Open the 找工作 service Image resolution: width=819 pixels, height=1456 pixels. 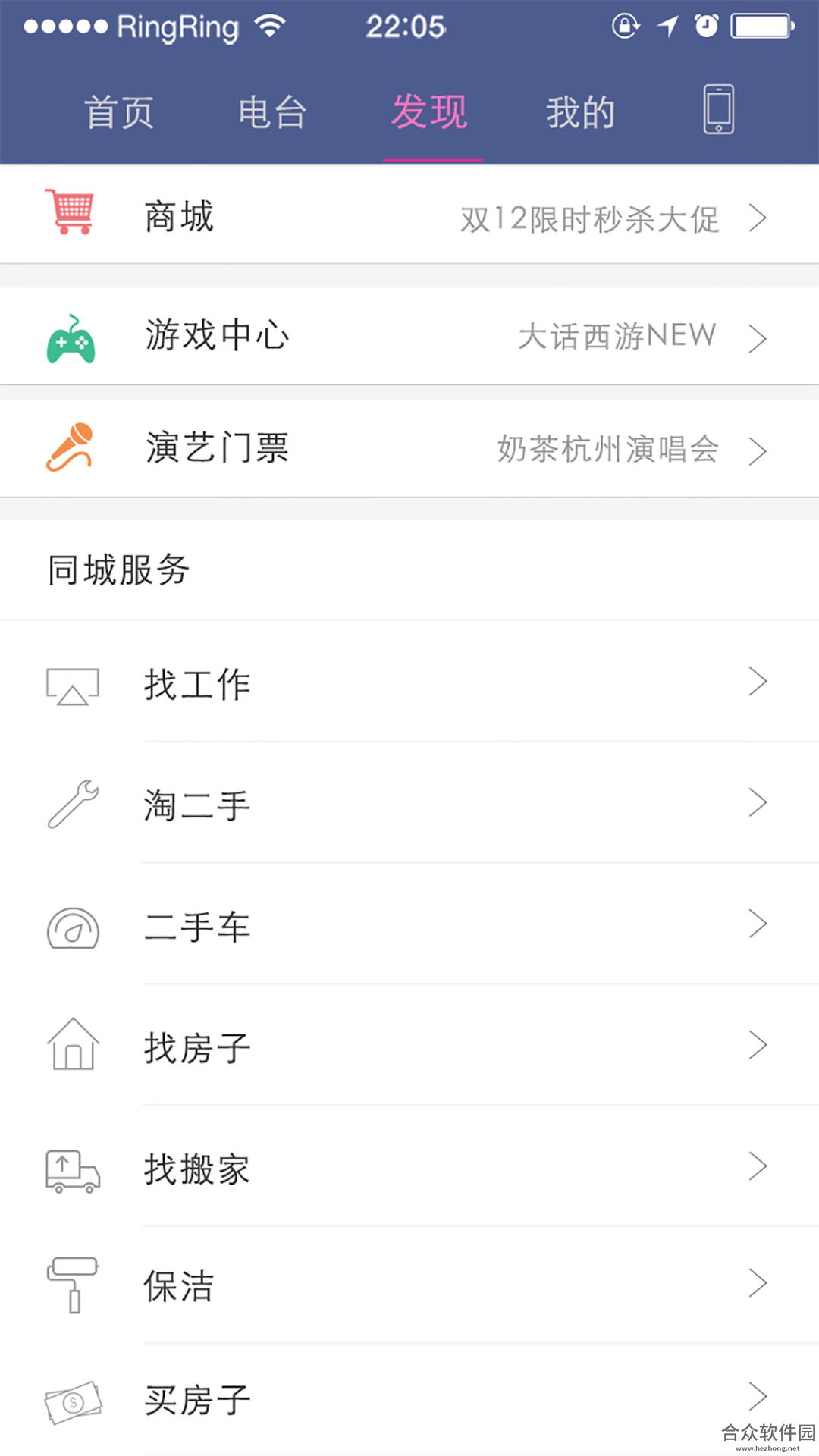pyautogui.click(x=409, y=682)
